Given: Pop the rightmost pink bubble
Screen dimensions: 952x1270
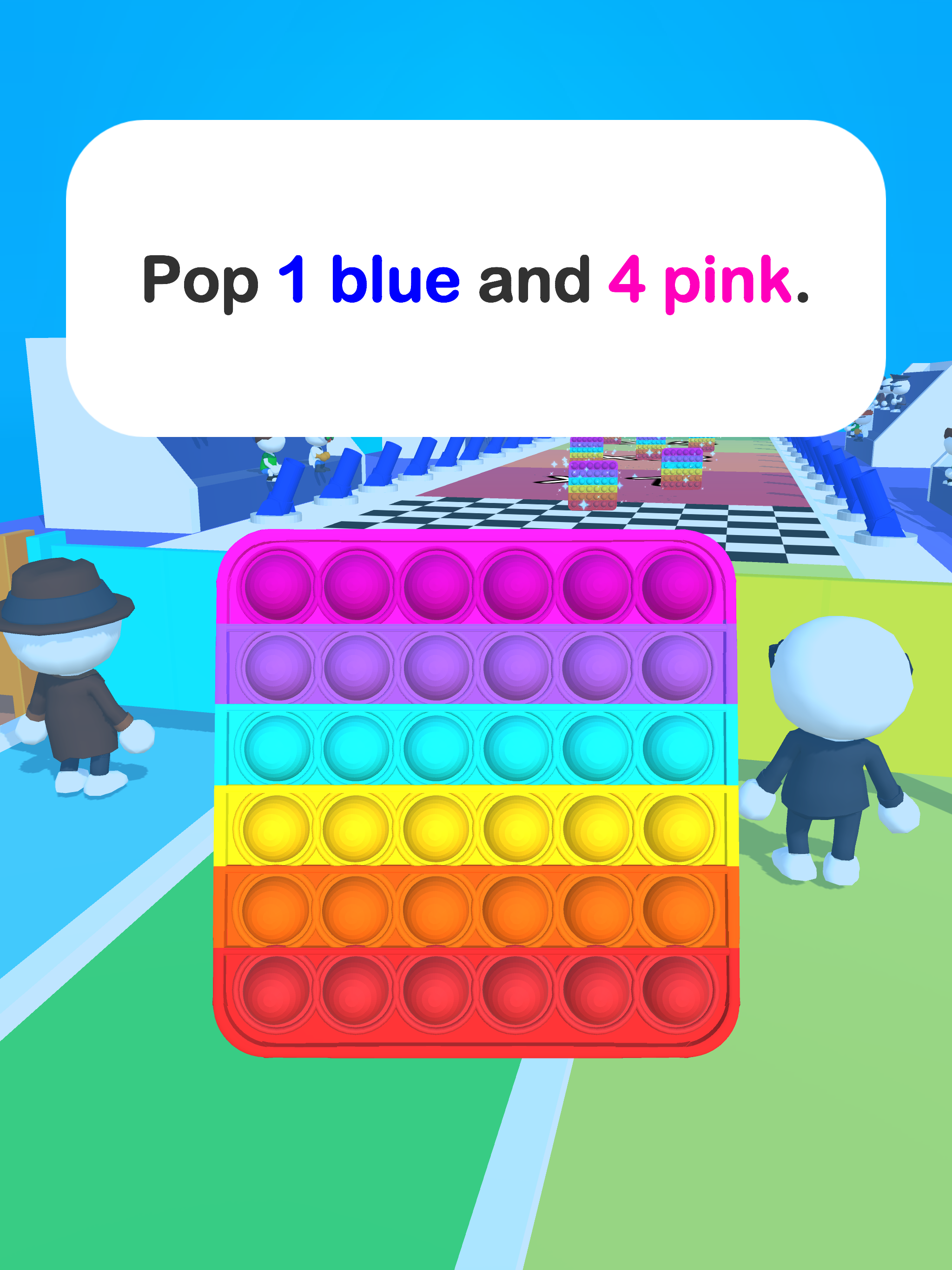Looking at the screenshot, I should [676, 586].
